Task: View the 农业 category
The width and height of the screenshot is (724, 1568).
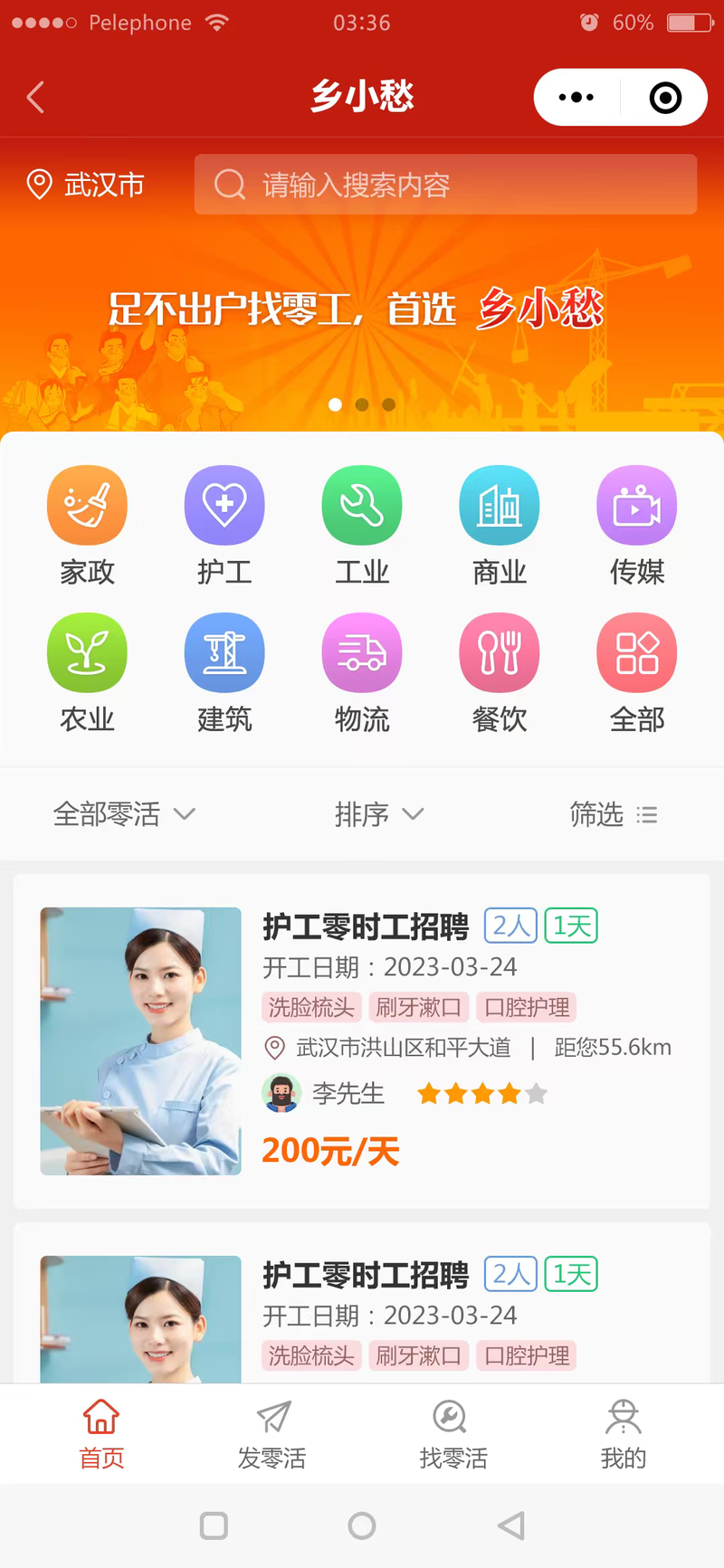Action: click(x=87, y=672)
